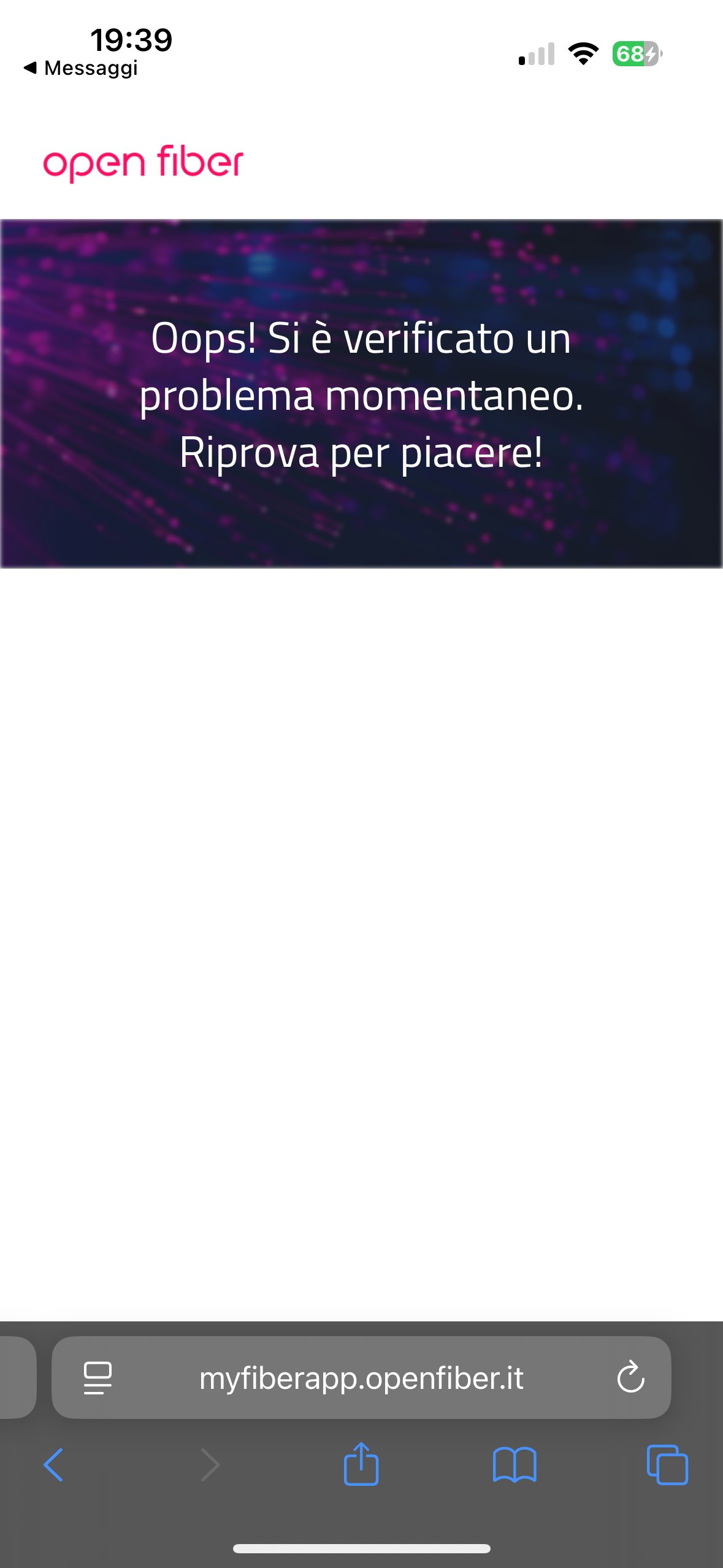Open the page settings icon in address bar
723x1568 pixels.
(x=98, y=1378)
